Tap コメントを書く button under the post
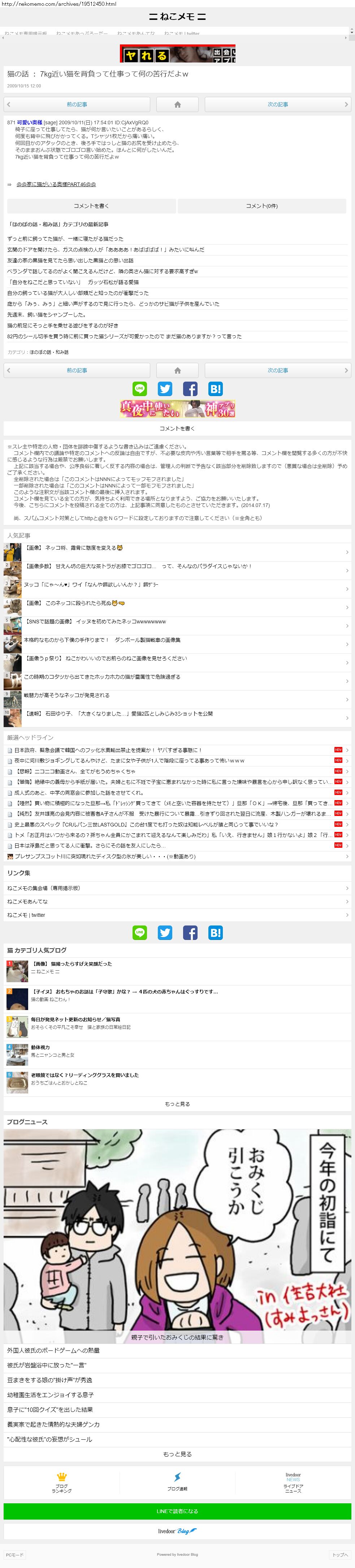 point(91,206)
